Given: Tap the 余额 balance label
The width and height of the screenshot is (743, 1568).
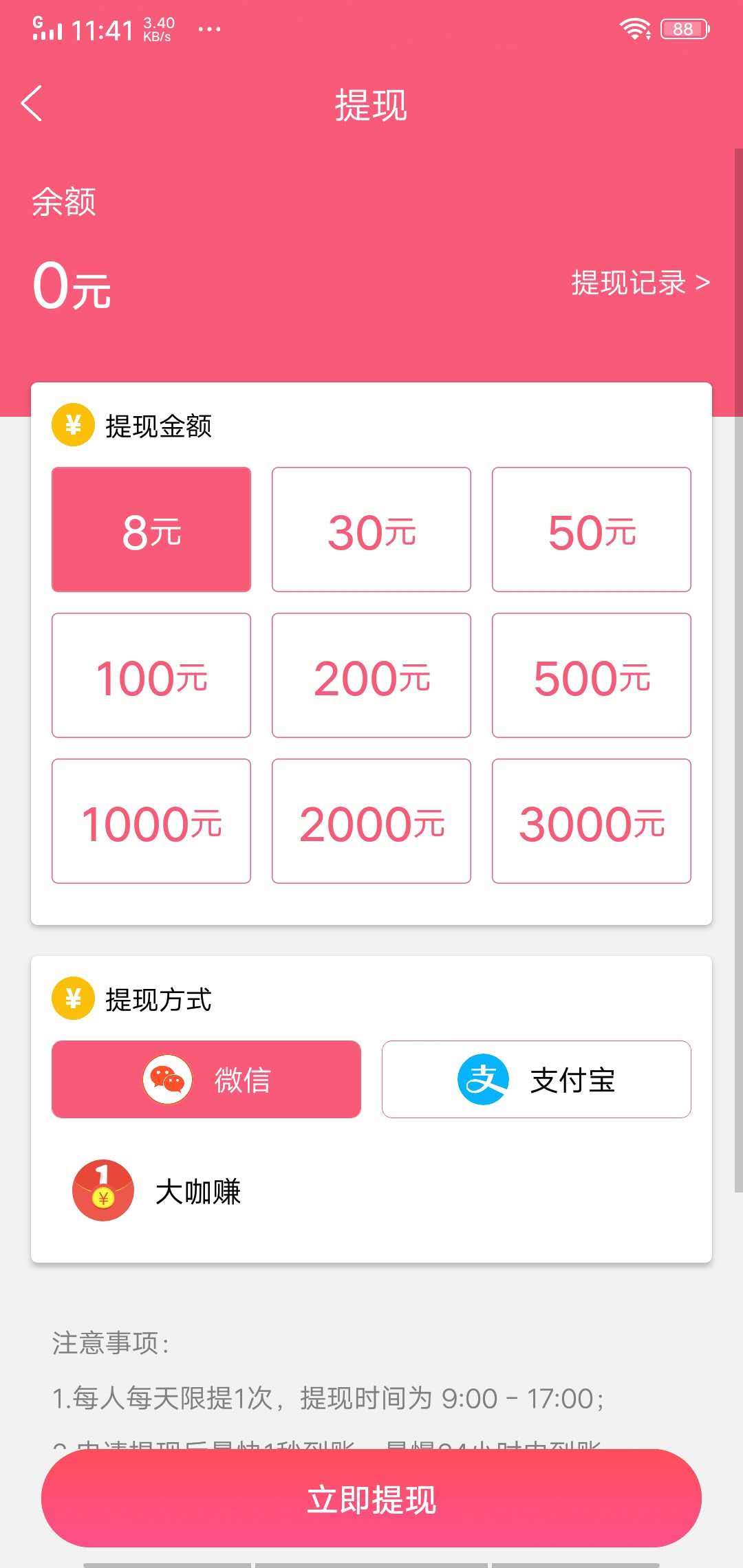Looking at the screenshot, I should tap(64, 203).
